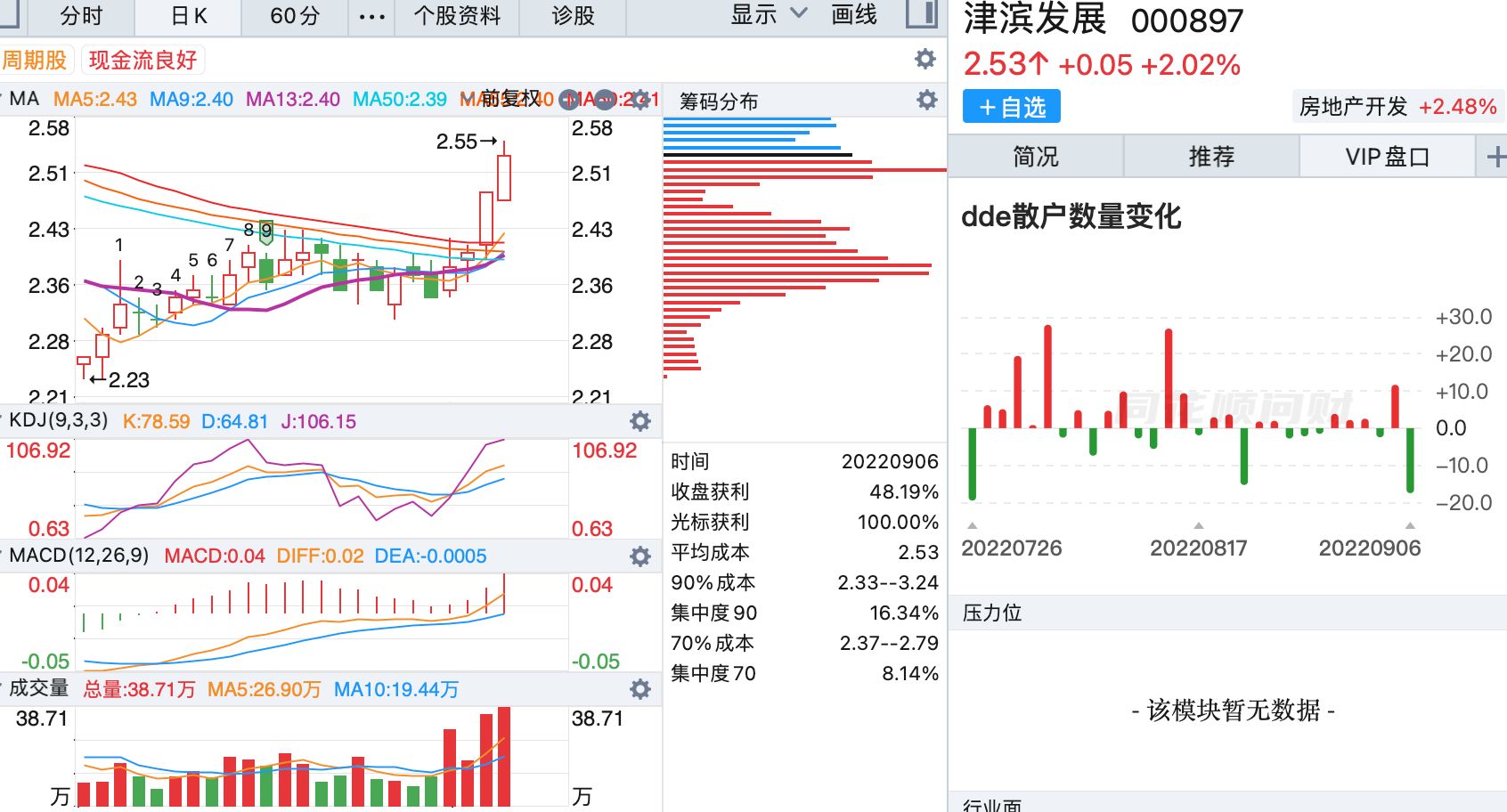Add a new tab with plus
This screenshot has height=812, width=1507.
1495,157
